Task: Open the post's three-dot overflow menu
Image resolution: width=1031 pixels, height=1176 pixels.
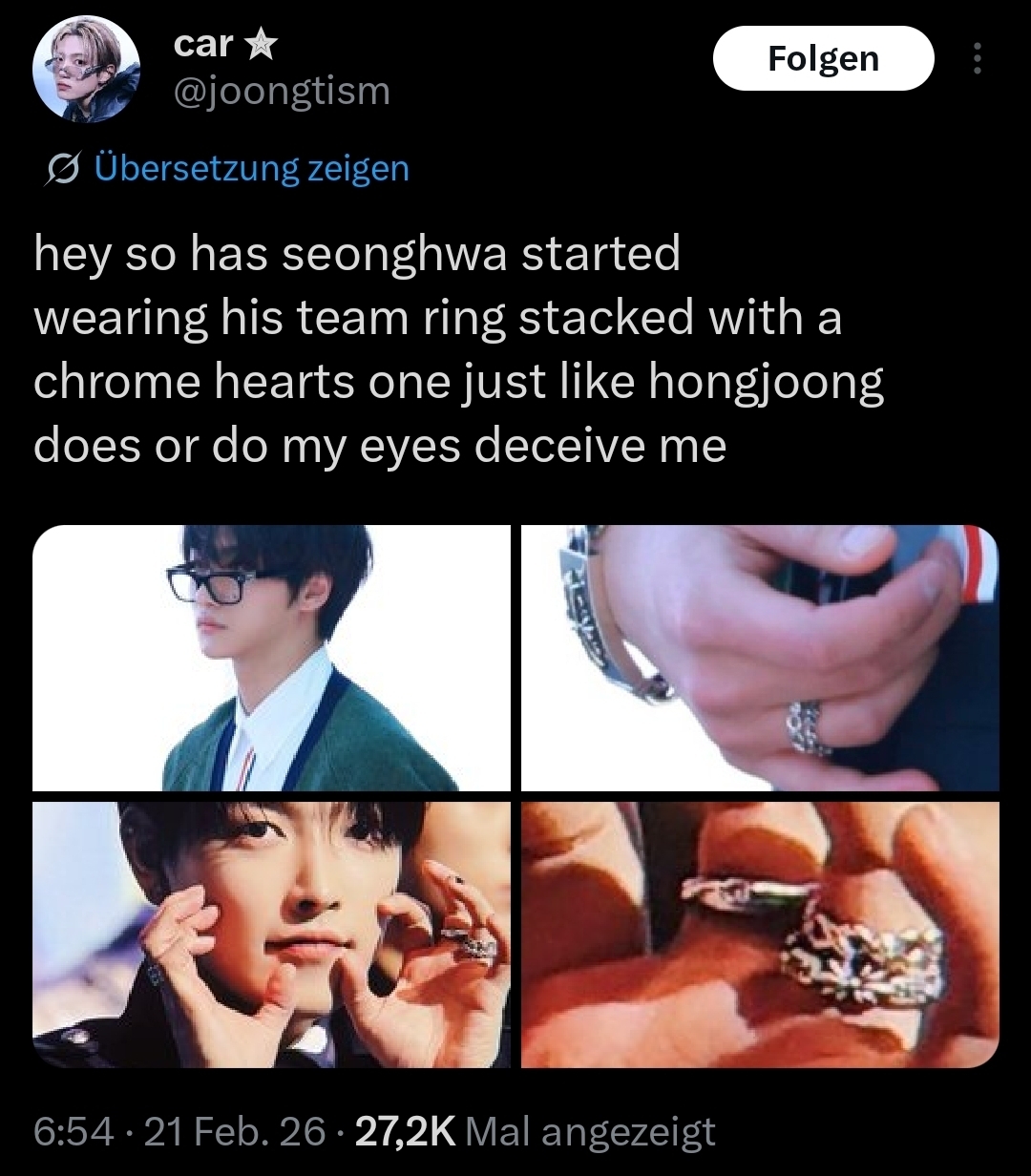Action: (976, 59)
